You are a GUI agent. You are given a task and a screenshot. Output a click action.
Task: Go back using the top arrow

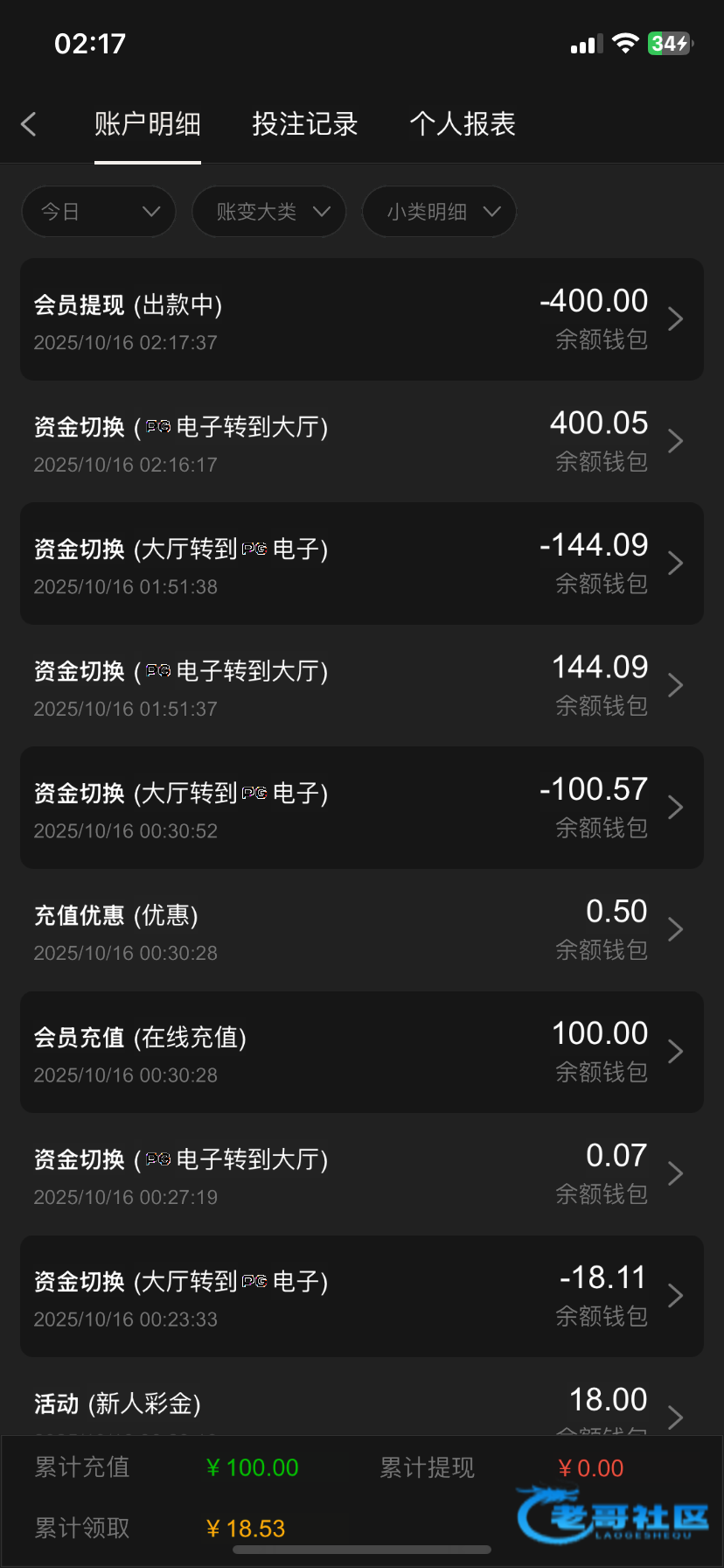[x=29, y=124]
